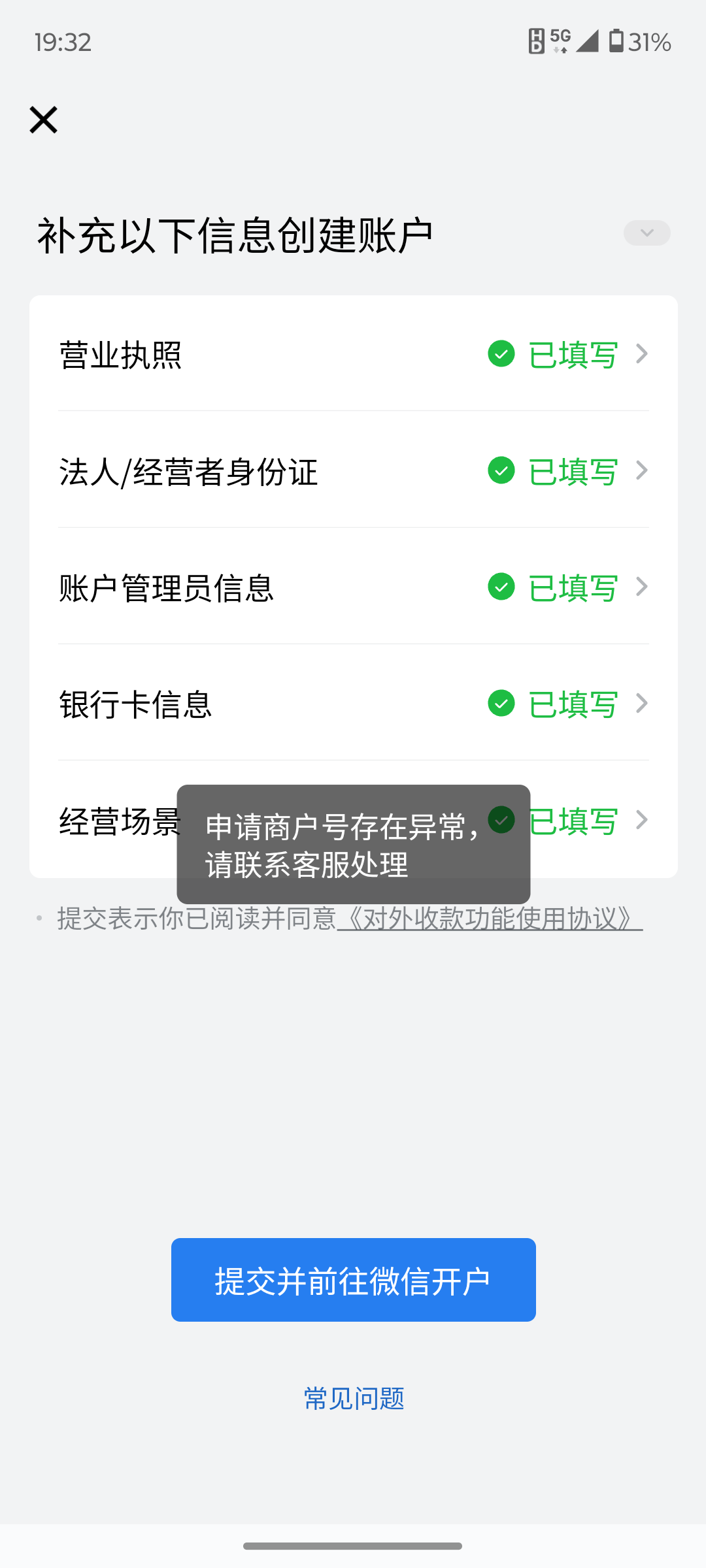Open 法人/经营者身份证 details
The width and height of the screenshot is (706, 1568).
point(353,471)
